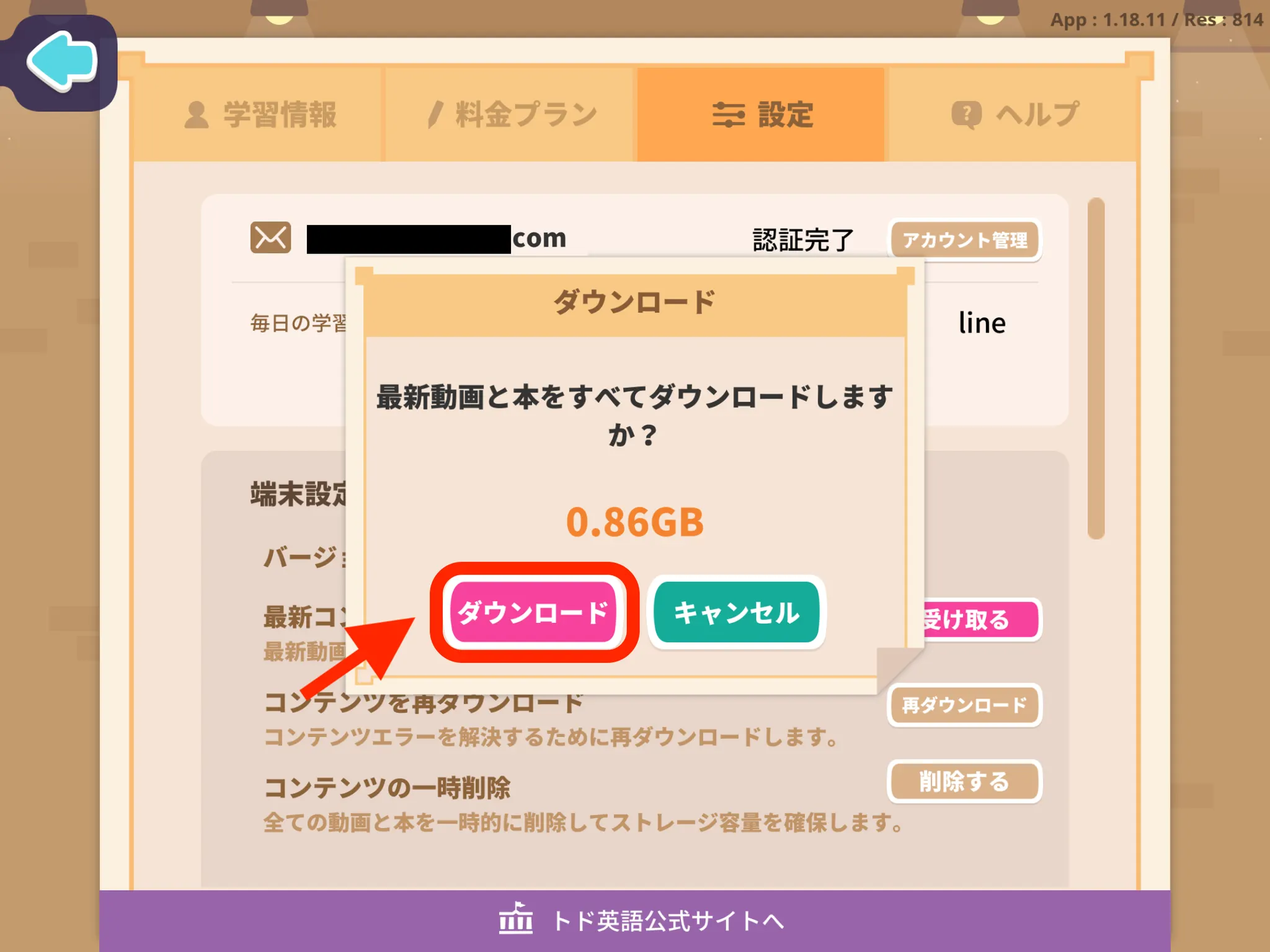Switch to the 学習情報 tab
Viewport: 1270px width, 952px height.
click(260, 115)
